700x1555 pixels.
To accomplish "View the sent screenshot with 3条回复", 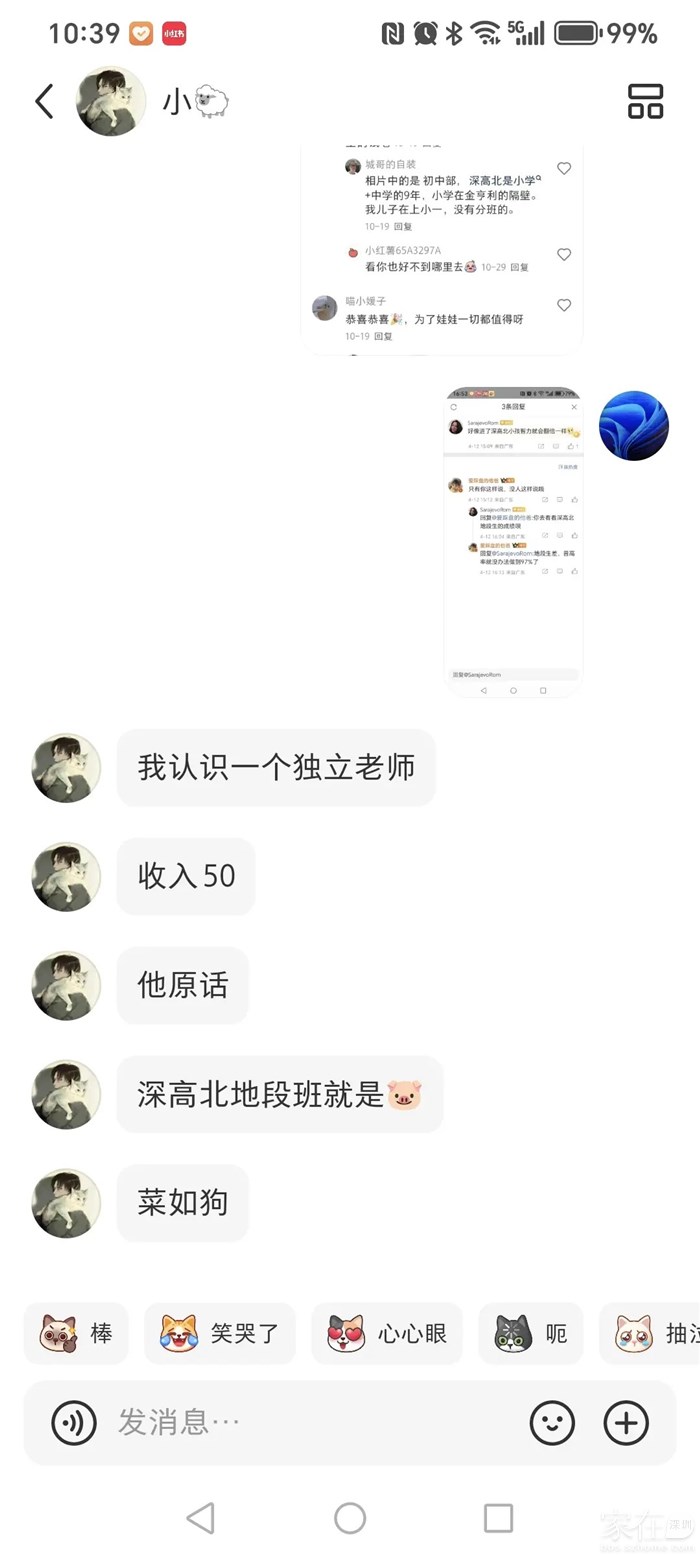I will (513, 541).
